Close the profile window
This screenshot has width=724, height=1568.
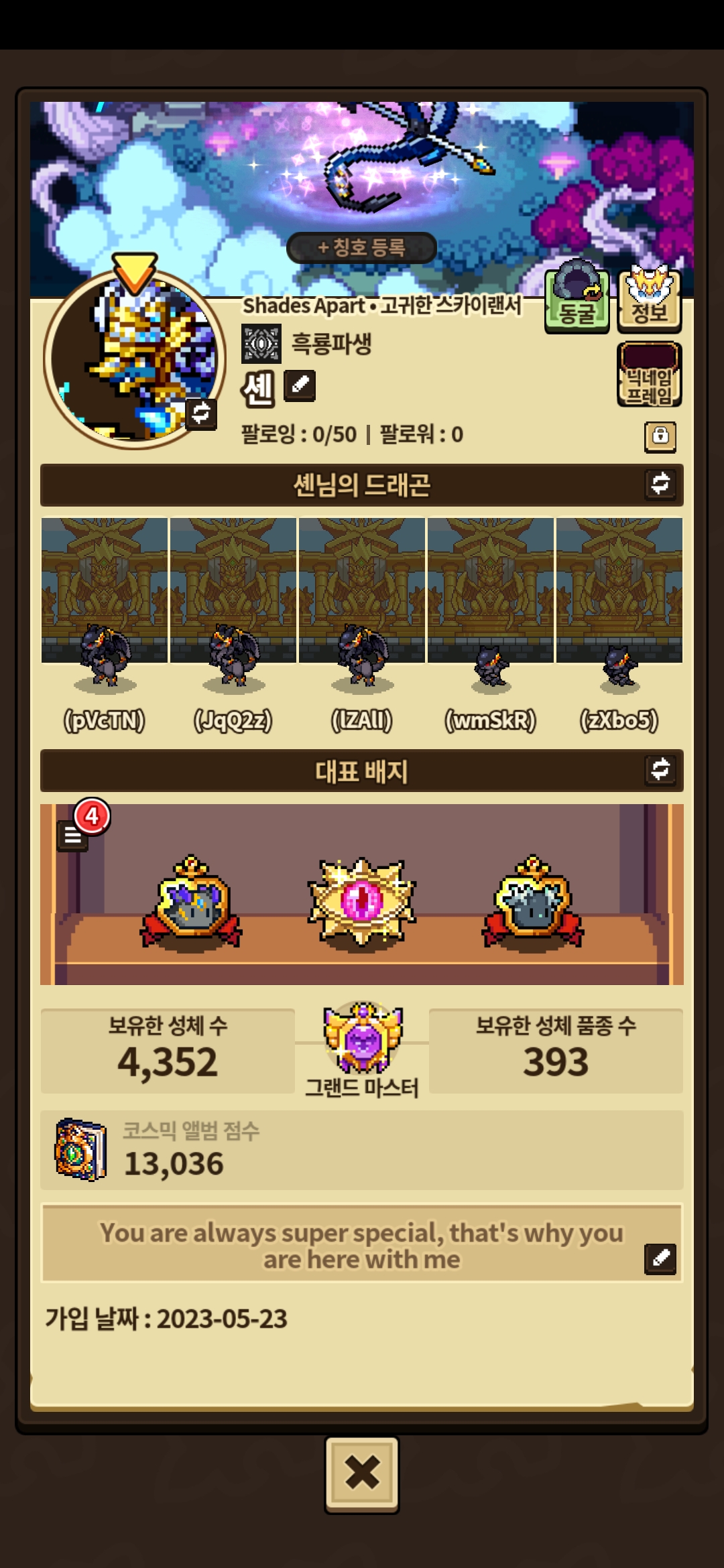coord(362,1474)
